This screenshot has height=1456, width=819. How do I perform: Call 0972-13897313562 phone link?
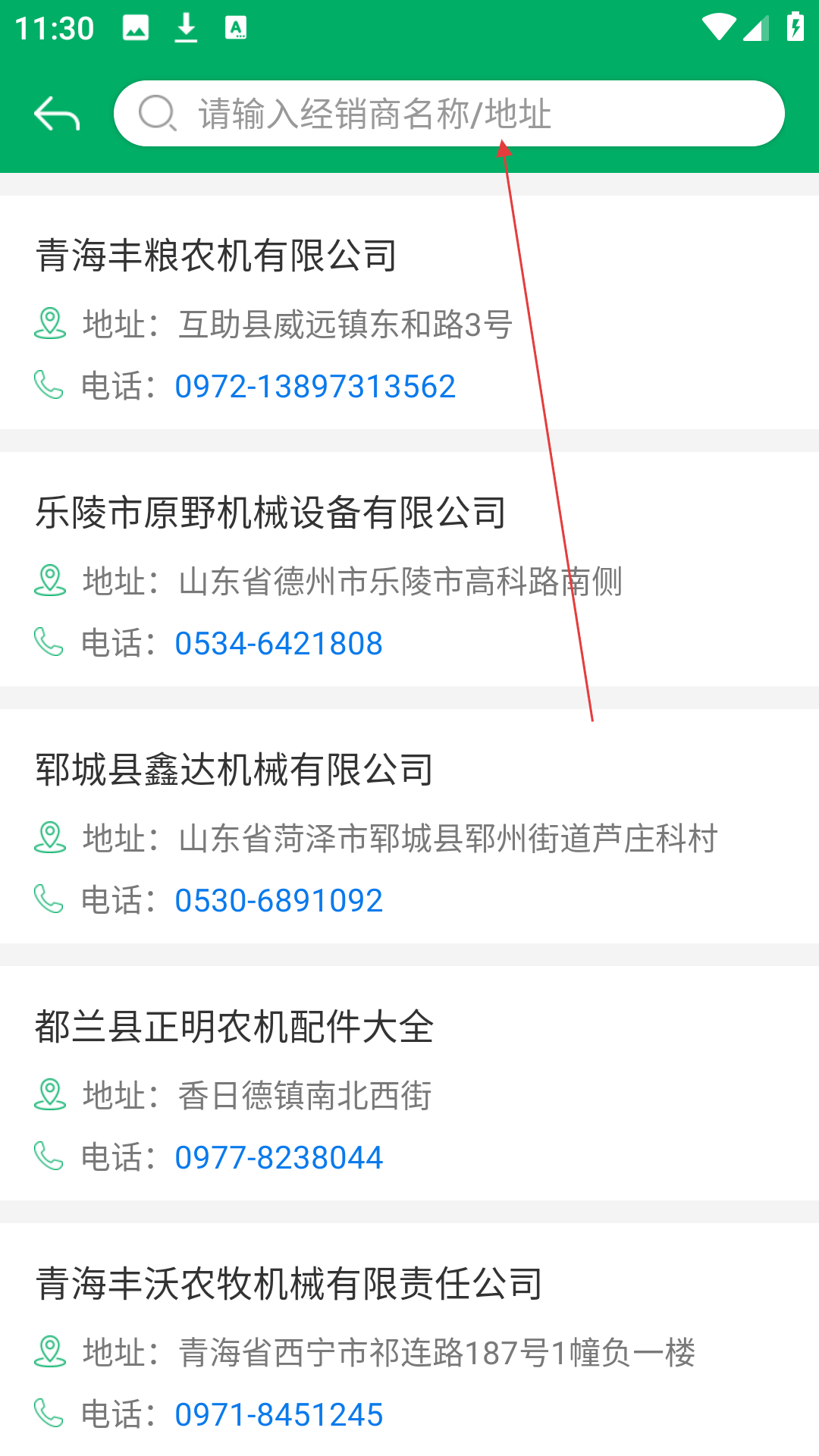click(x=315, y=387)
